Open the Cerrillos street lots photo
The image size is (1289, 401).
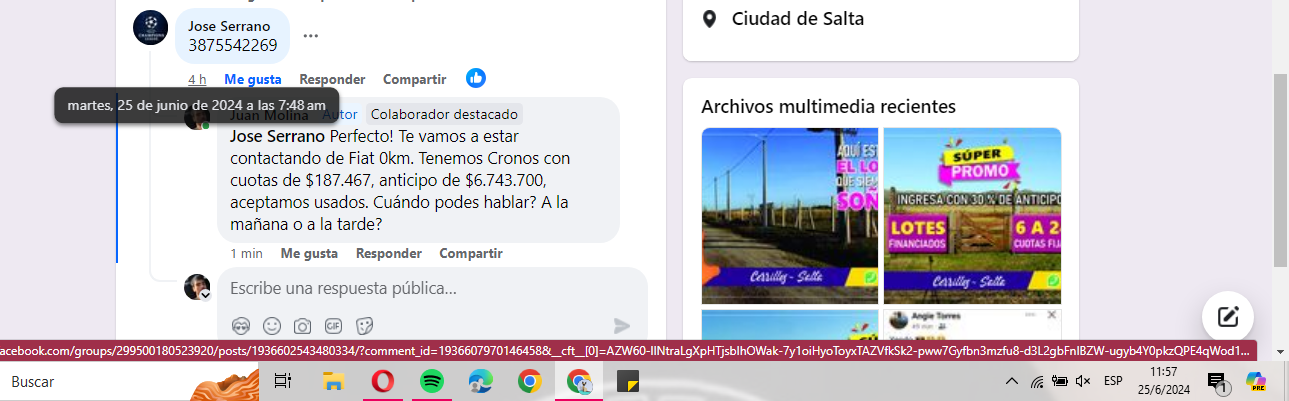789,215
